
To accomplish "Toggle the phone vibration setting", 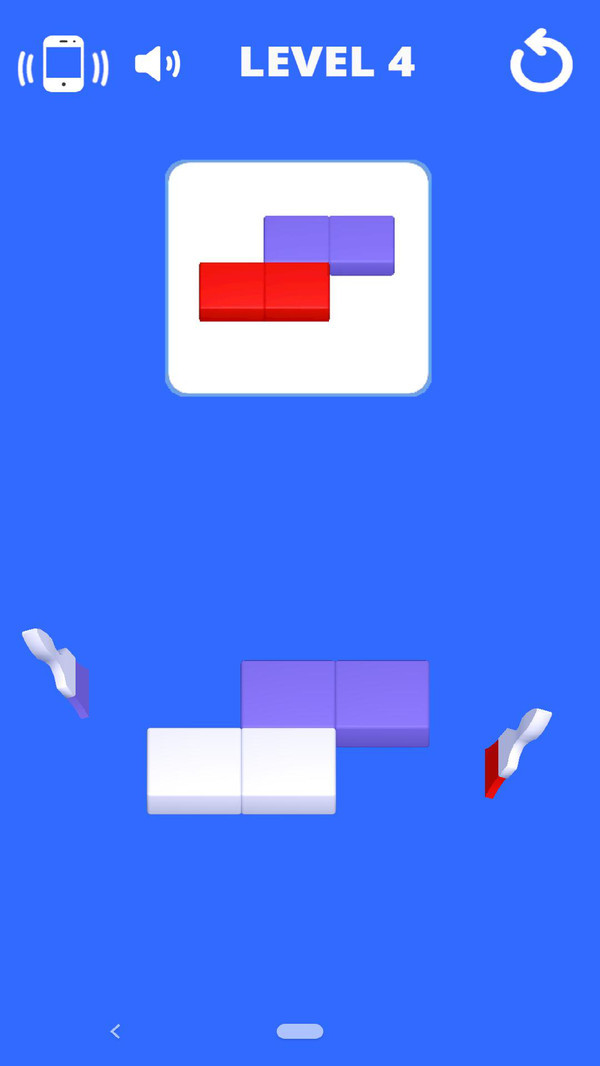I will 62,65.
